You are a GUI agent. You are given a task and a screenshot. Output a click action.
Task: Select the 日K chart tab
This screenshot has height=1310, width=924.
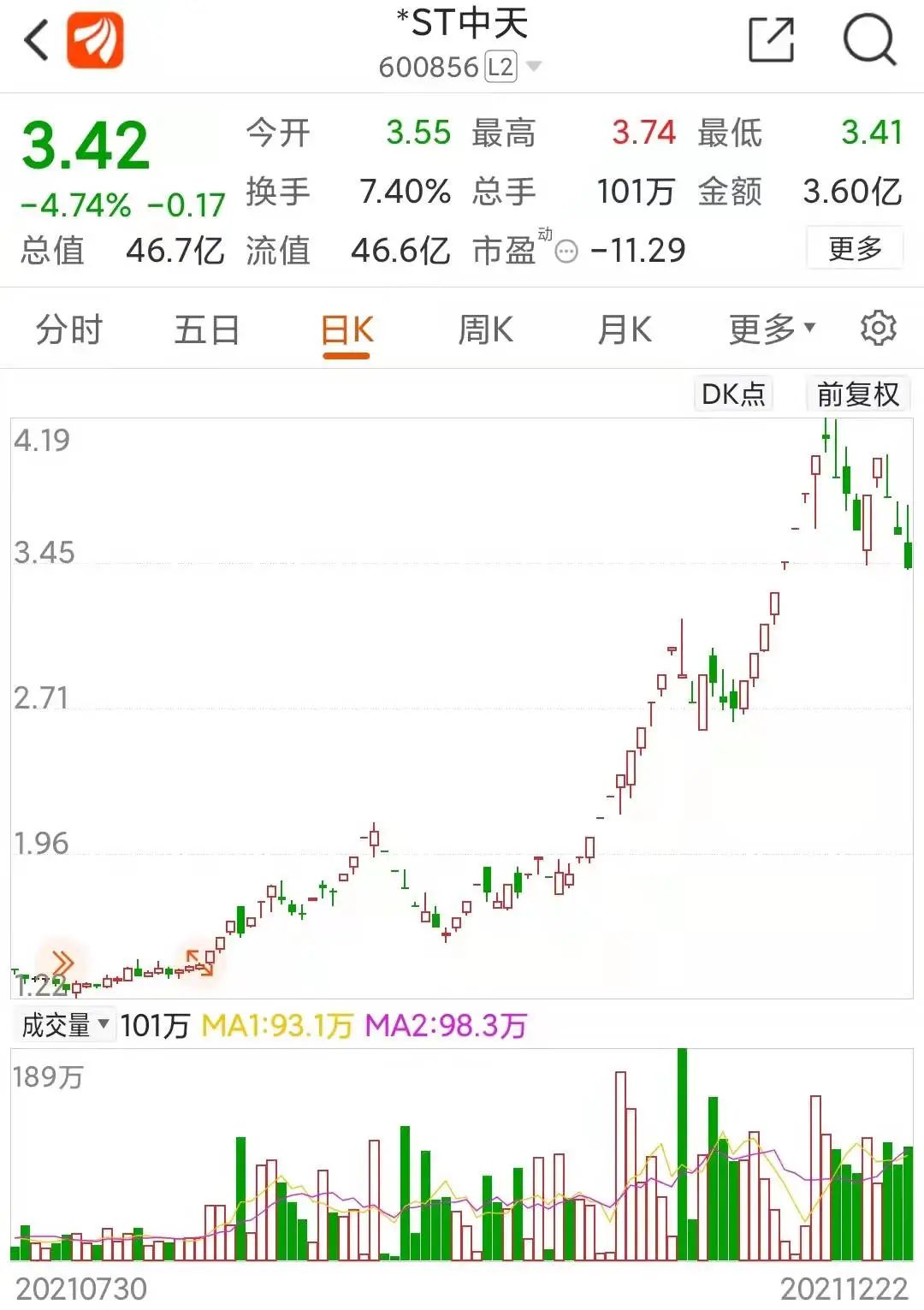[x=346, y=330]
